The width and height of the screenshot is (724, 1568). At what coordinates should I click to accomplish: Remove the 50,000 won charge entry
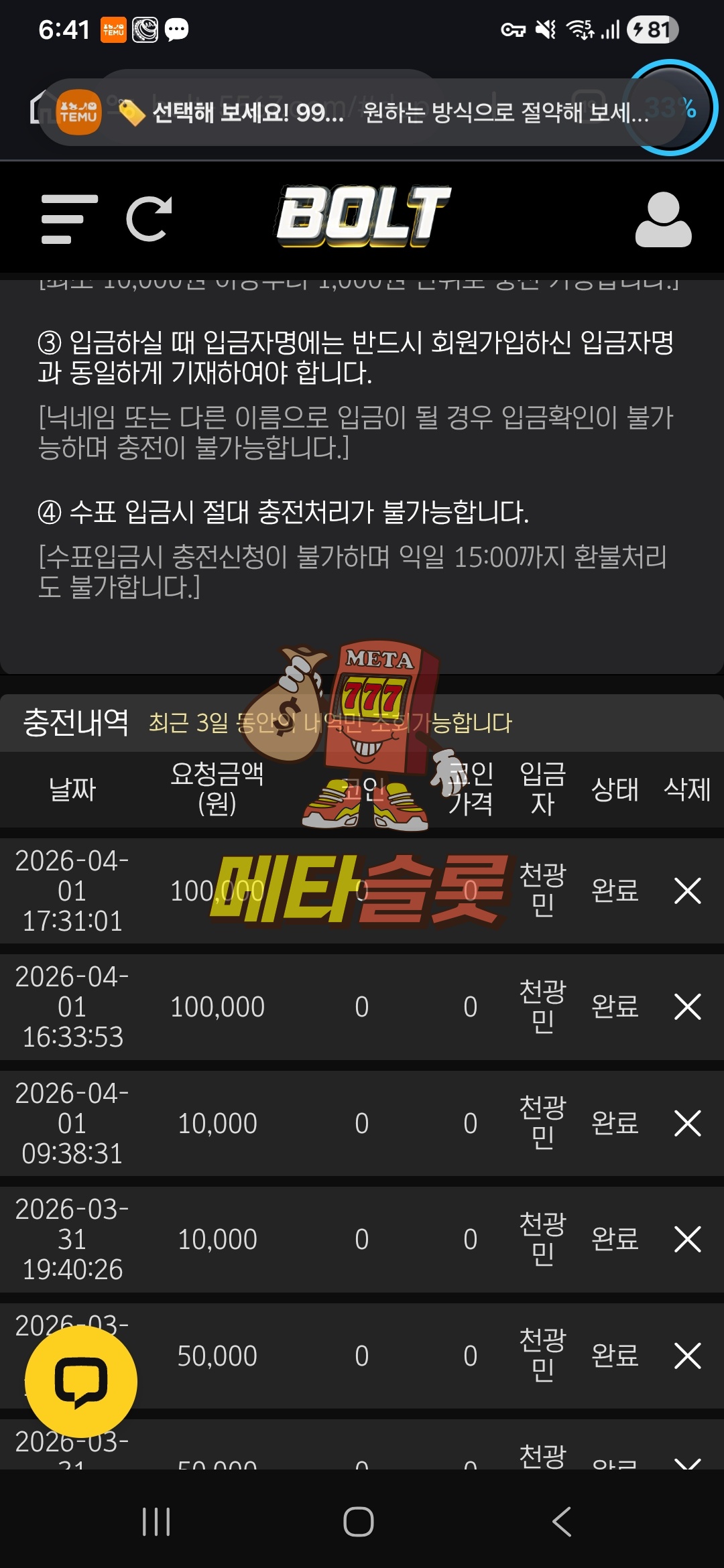pos(687,1356)
